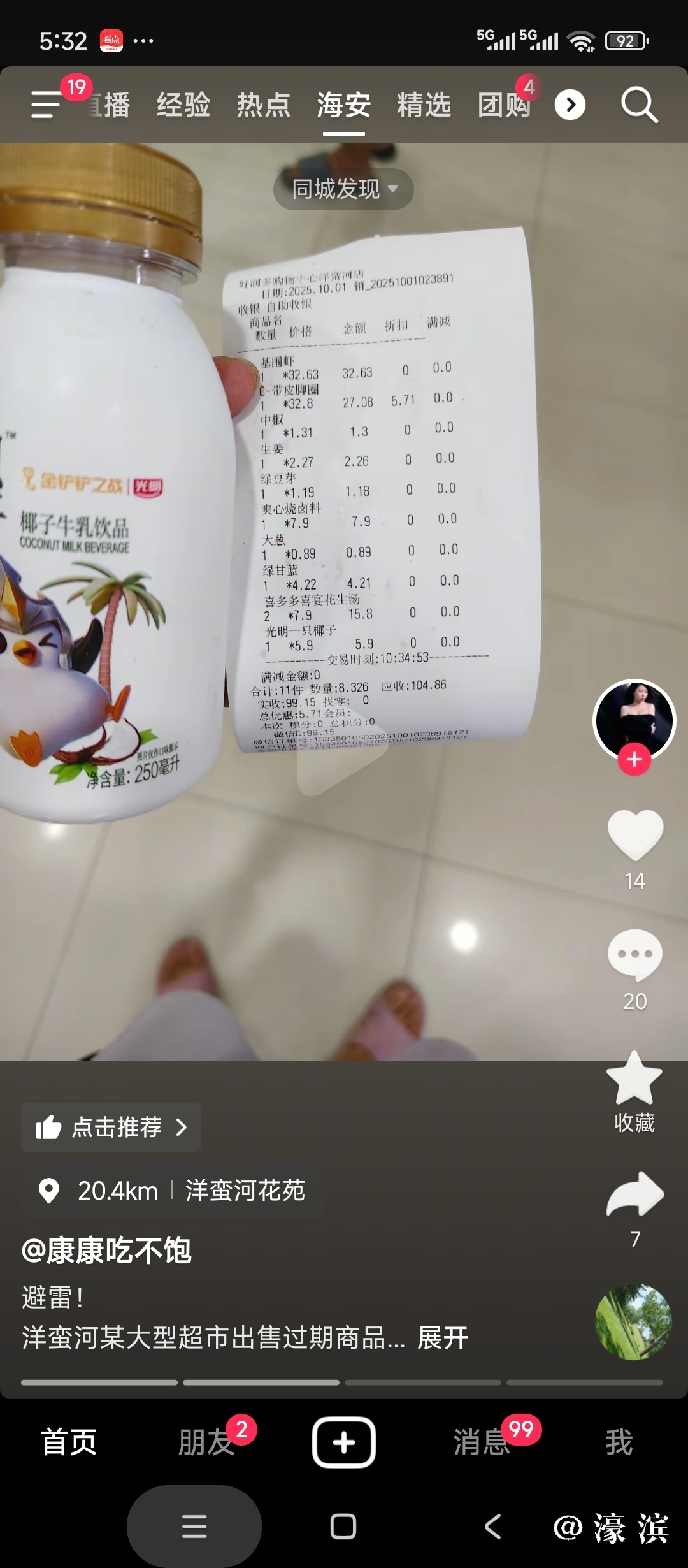Expand the caption with 展开
Screen dimensions: 688x1568
443,1337
